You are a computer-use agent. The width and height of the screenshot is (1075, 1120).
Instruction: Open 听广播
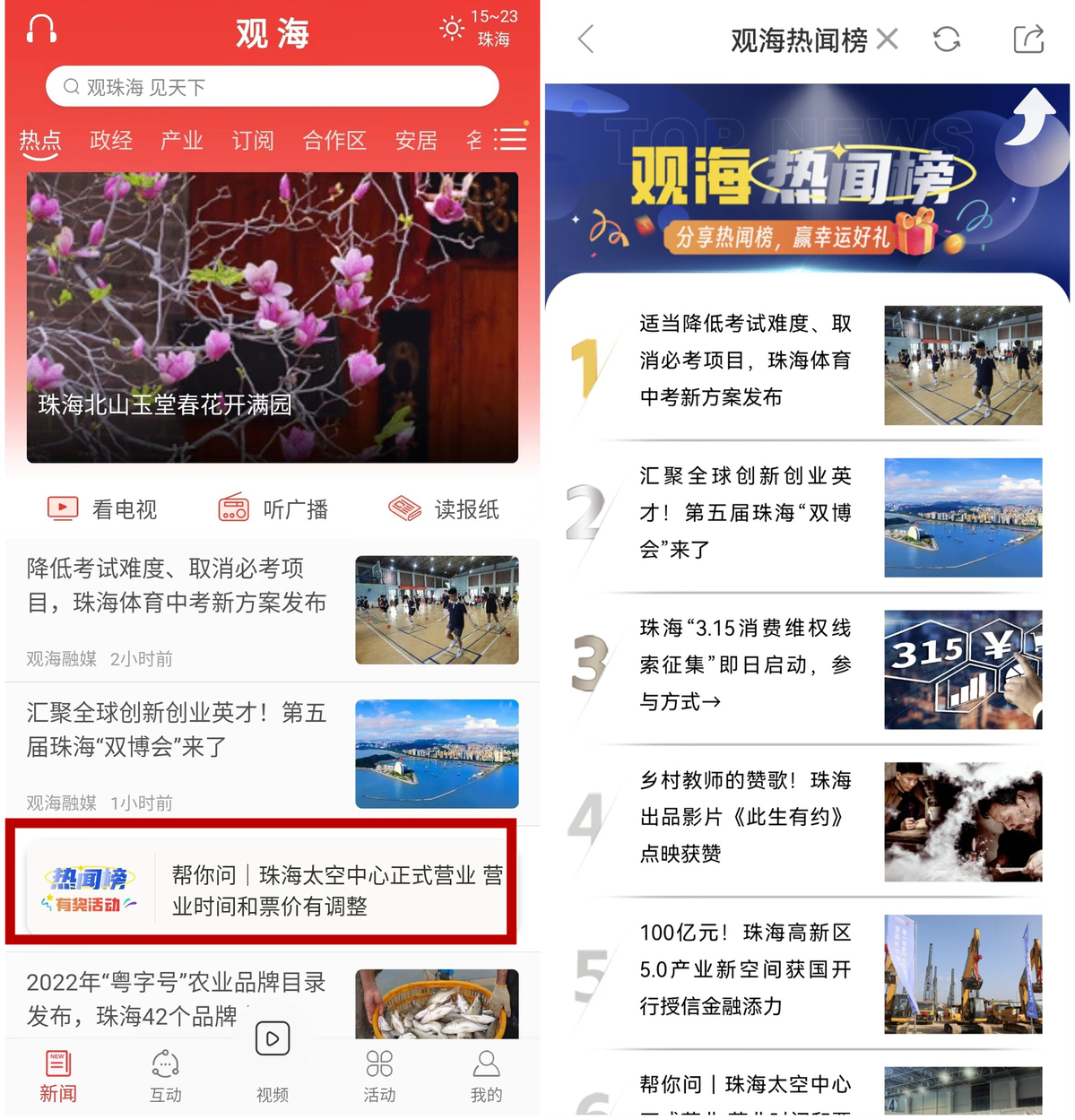(x=273, y=509)
